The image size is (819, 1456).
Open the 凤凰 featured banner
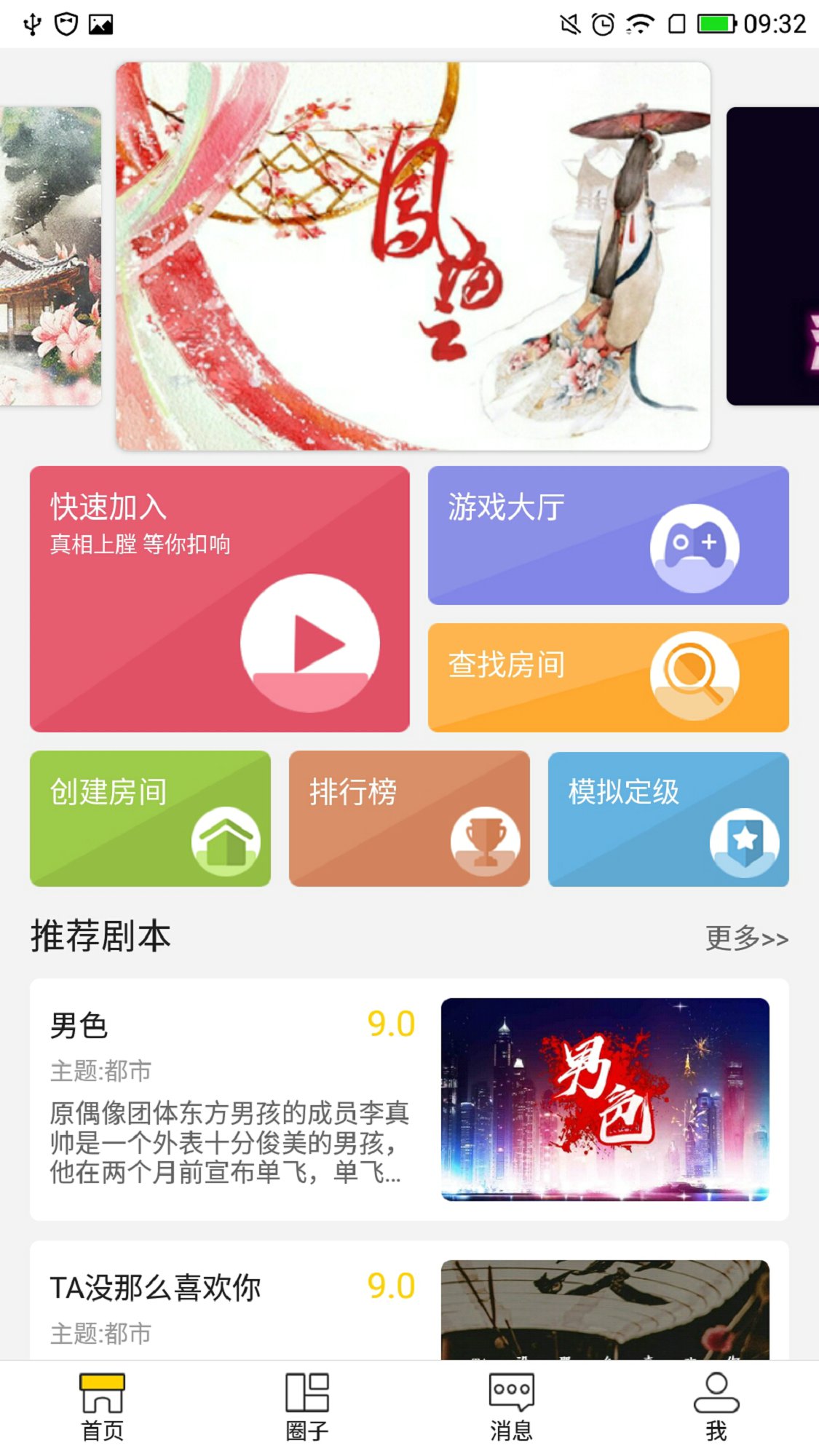413,256
